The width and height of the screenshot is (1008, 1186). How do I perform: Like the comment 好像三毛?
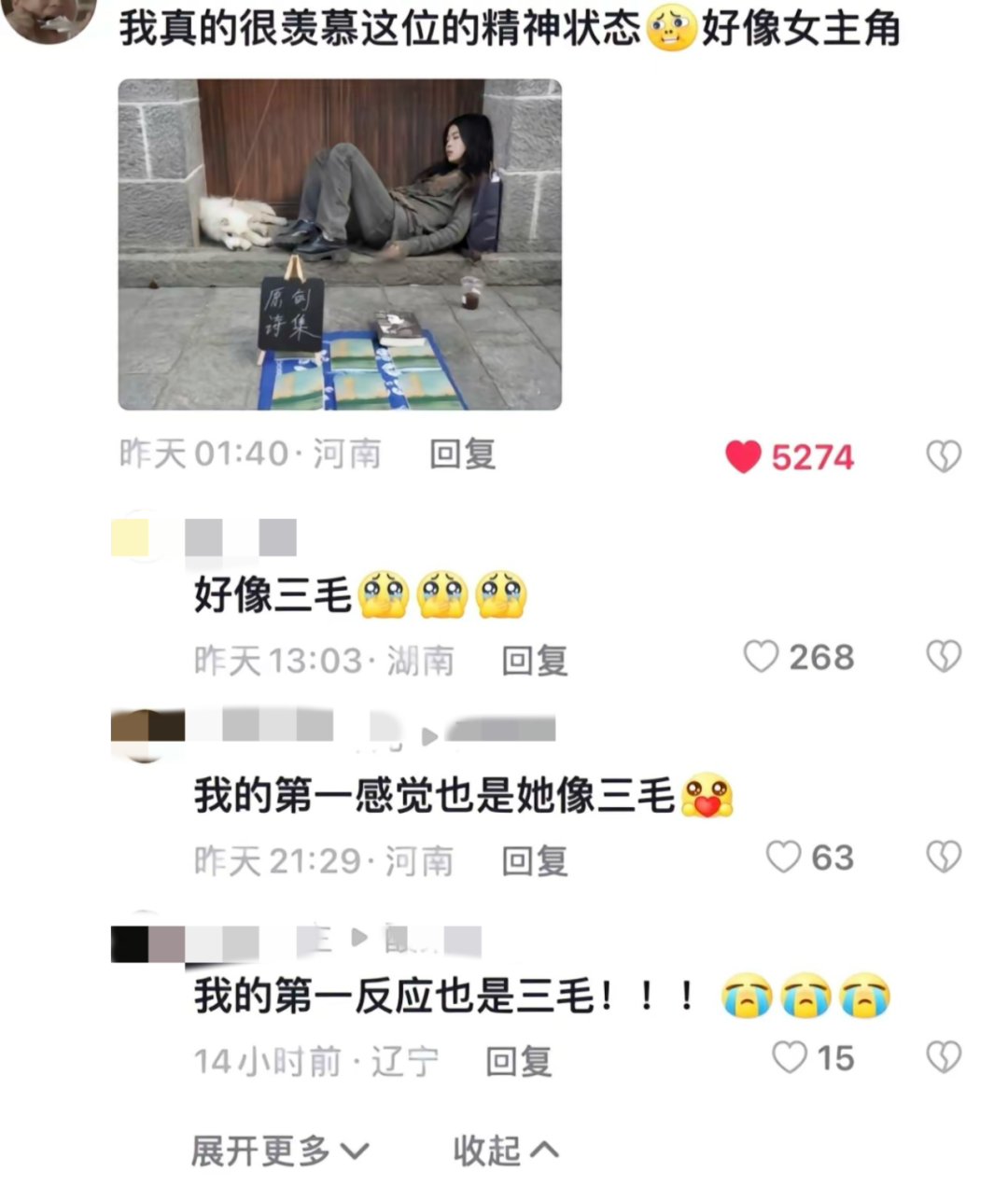(x=761, y=657)
